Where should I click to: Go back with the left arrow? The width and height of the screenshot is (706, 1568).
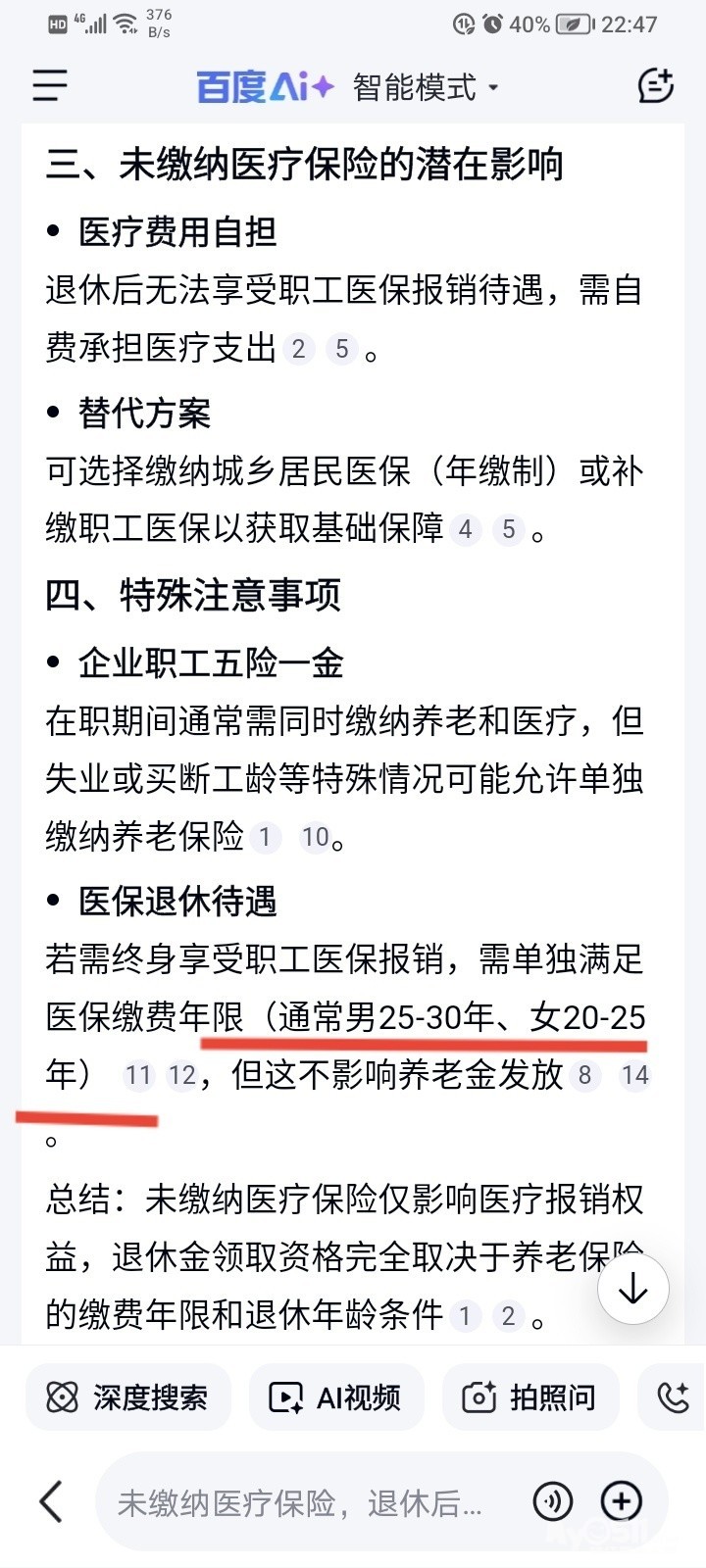pos(51,1501)
